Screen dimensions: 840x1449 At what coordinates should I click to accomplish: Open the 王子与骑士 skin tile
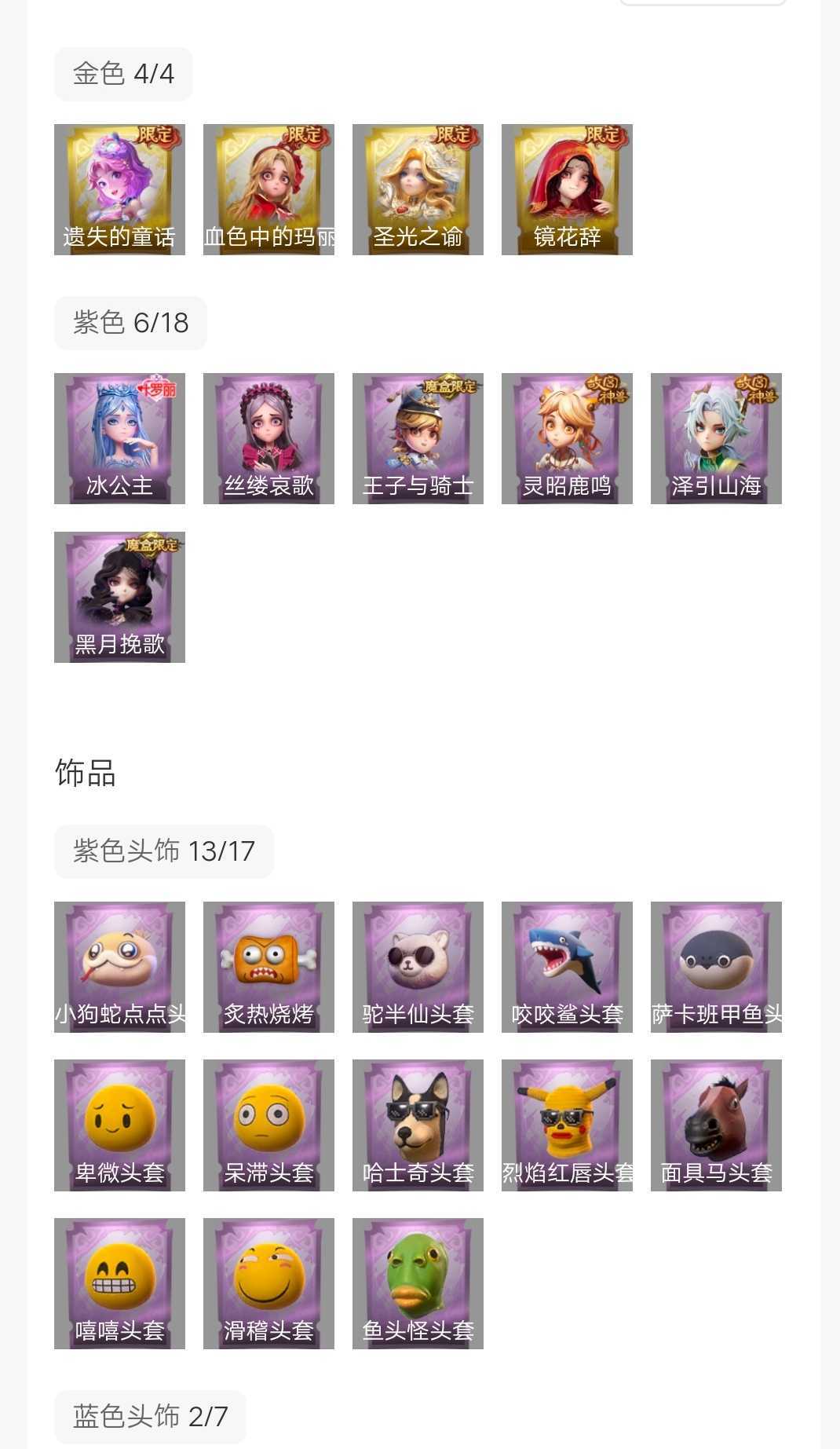[418, 438]
